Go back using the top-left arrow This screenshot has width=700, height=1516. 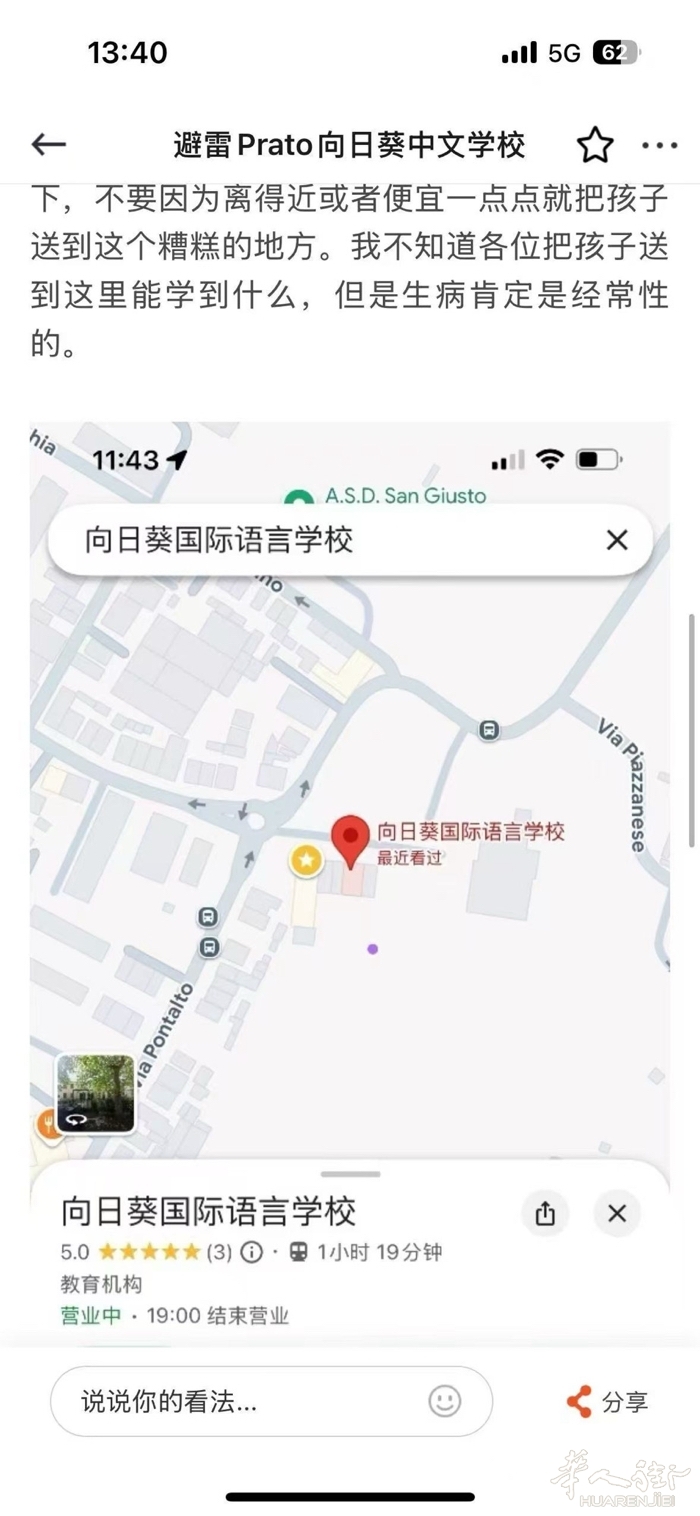[48, 145]
